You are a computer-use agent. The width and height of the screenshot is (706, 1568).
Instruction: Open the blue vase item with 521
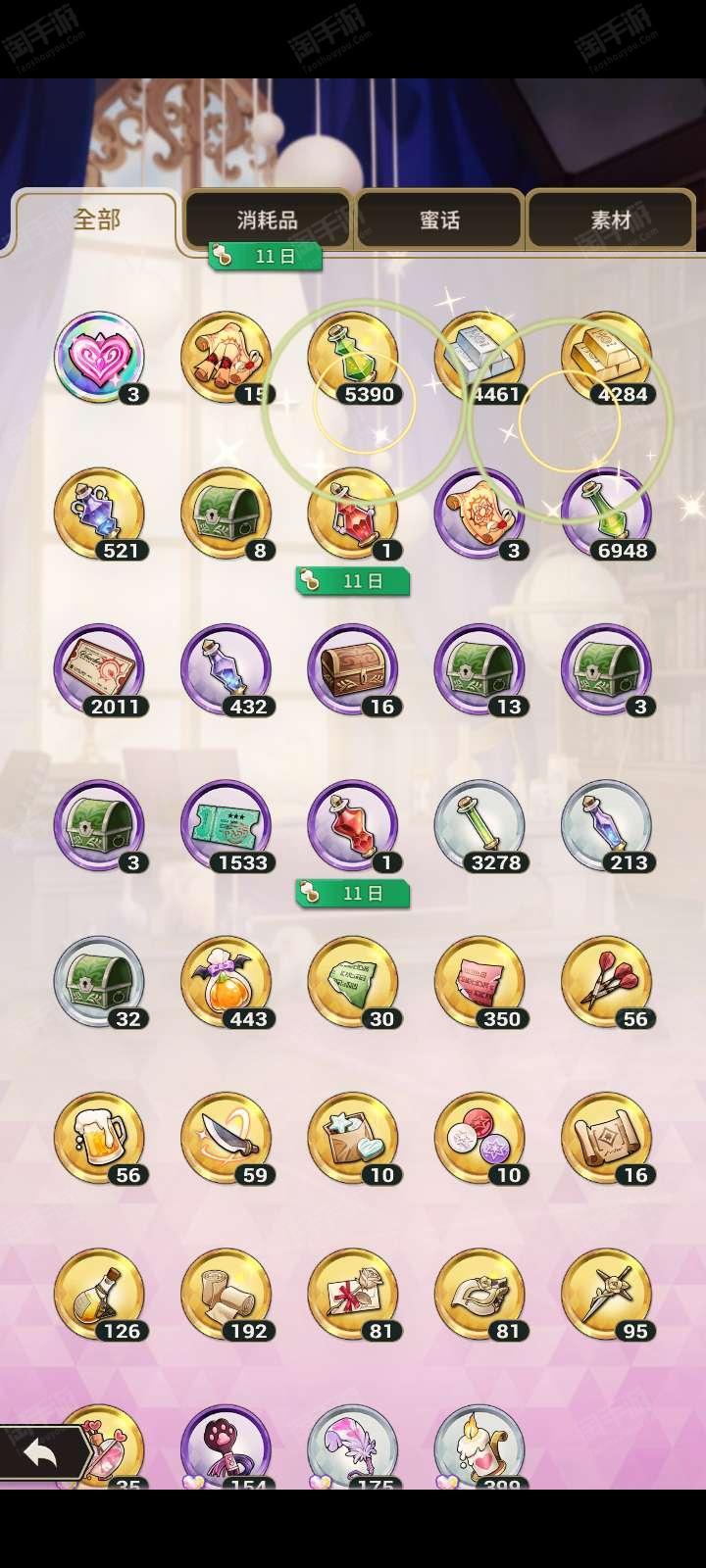(x=99, y=514)
